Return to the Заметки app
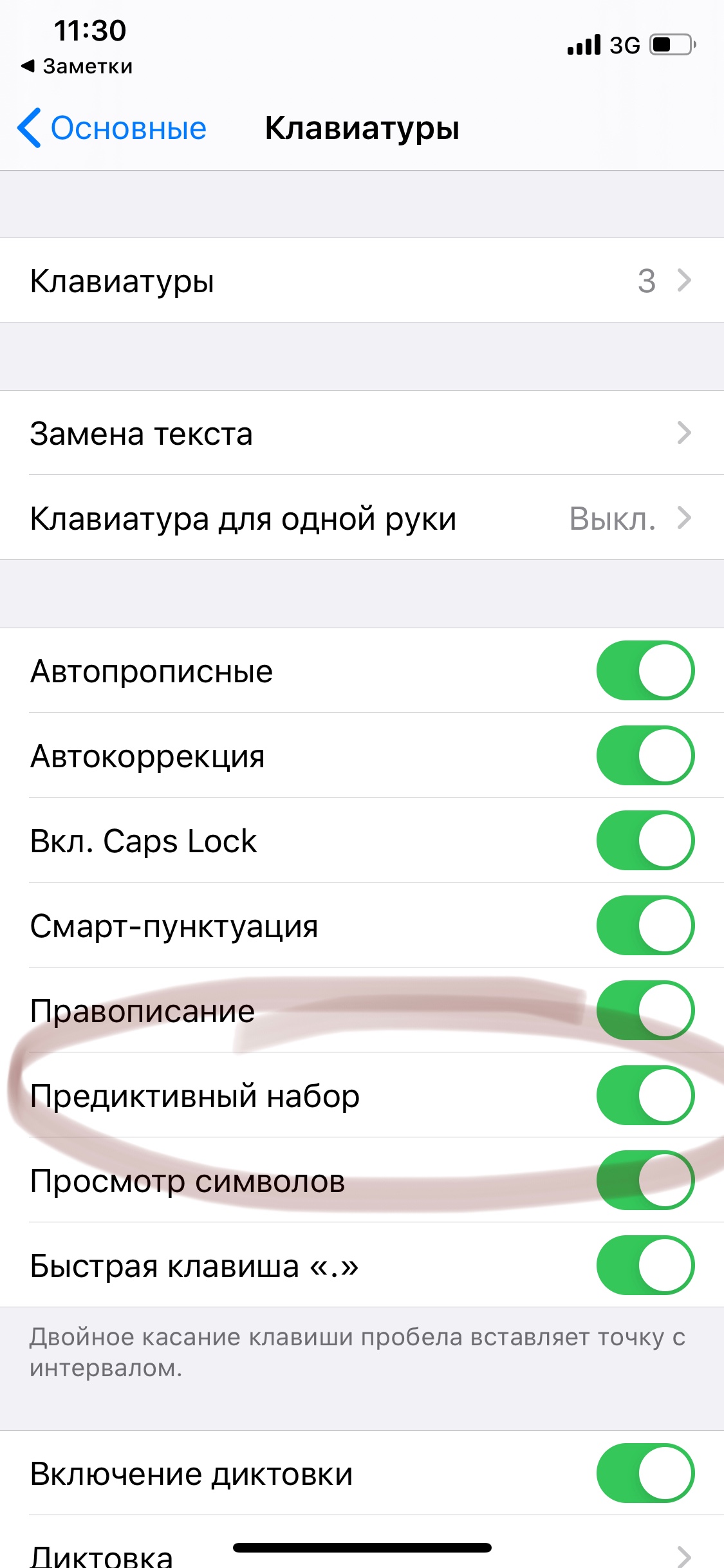Image resolution: width=724 pixels, height=1568 pixels. point(77,66)
